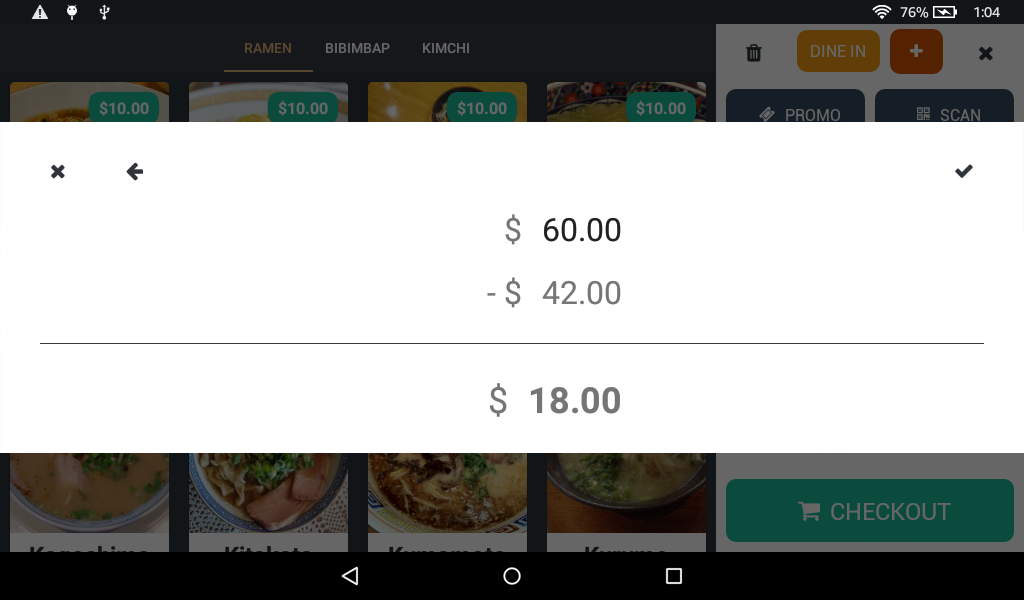Screen dimensions: 1024x600
Task: Open the SCAN option
Action: tap(944, 112)
